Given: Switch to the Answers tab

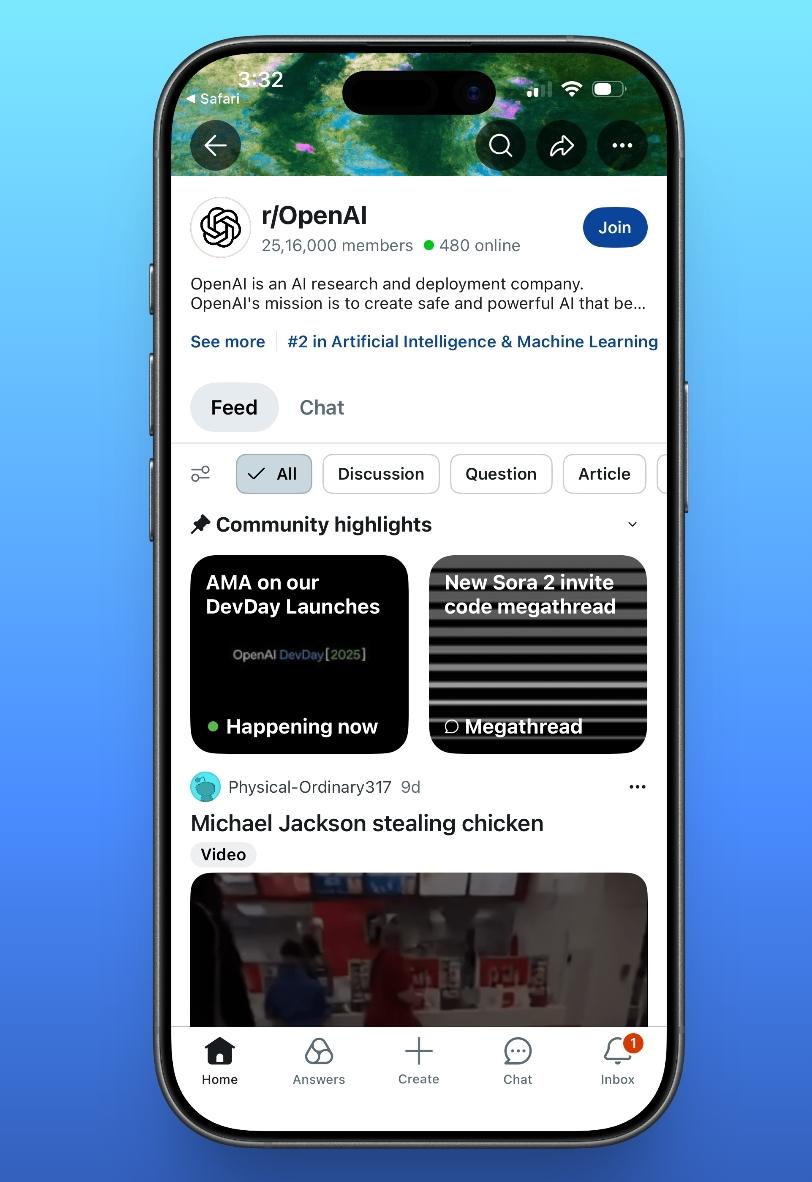Looking at the screenshot, I should click(x=318, y=1061).
